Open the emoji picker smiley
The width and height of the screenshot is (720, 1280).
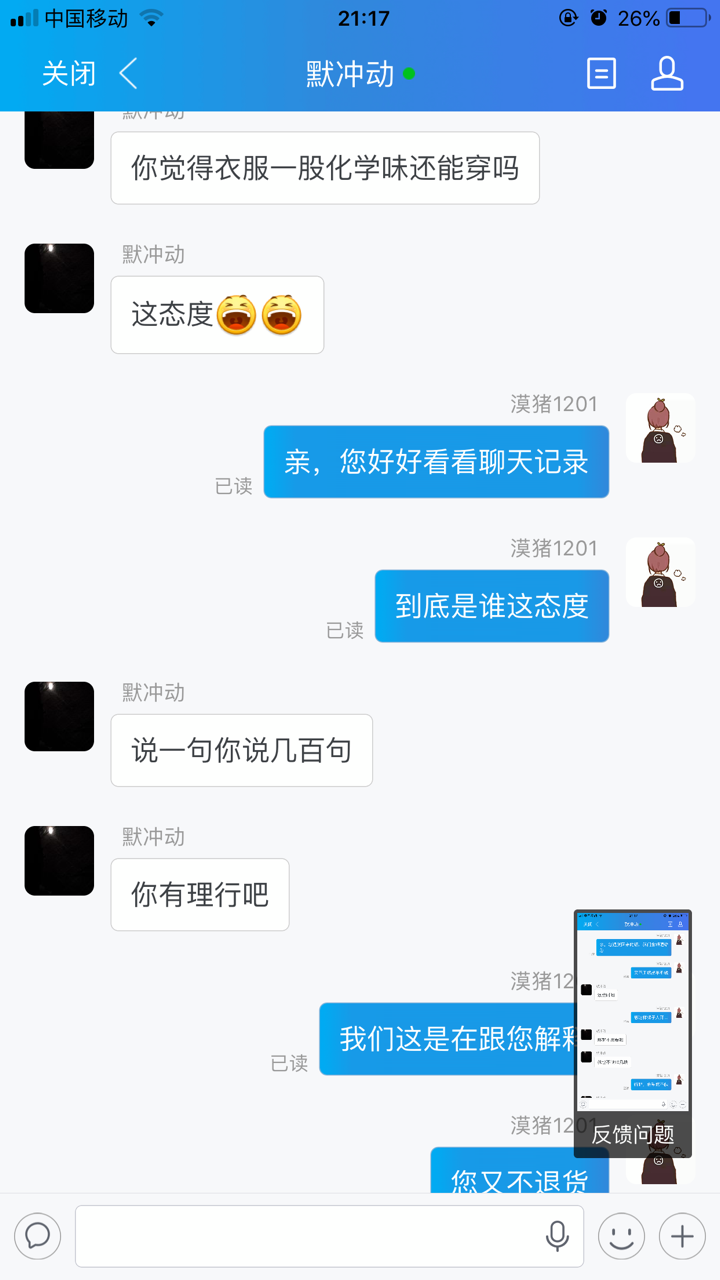point(621,1236)
